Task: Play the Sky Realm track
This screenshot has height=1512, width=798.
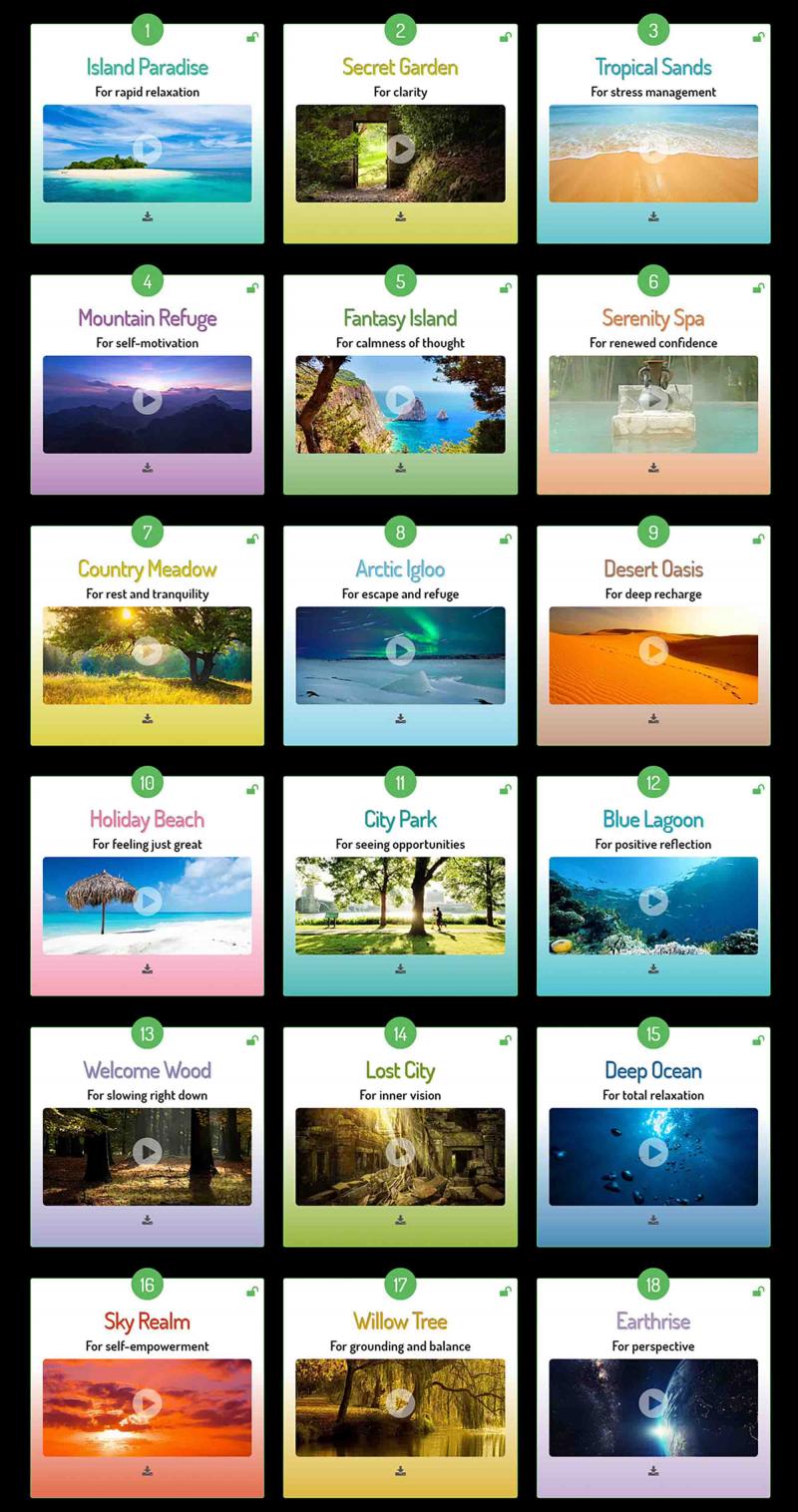Action: tap(148, 1403)
